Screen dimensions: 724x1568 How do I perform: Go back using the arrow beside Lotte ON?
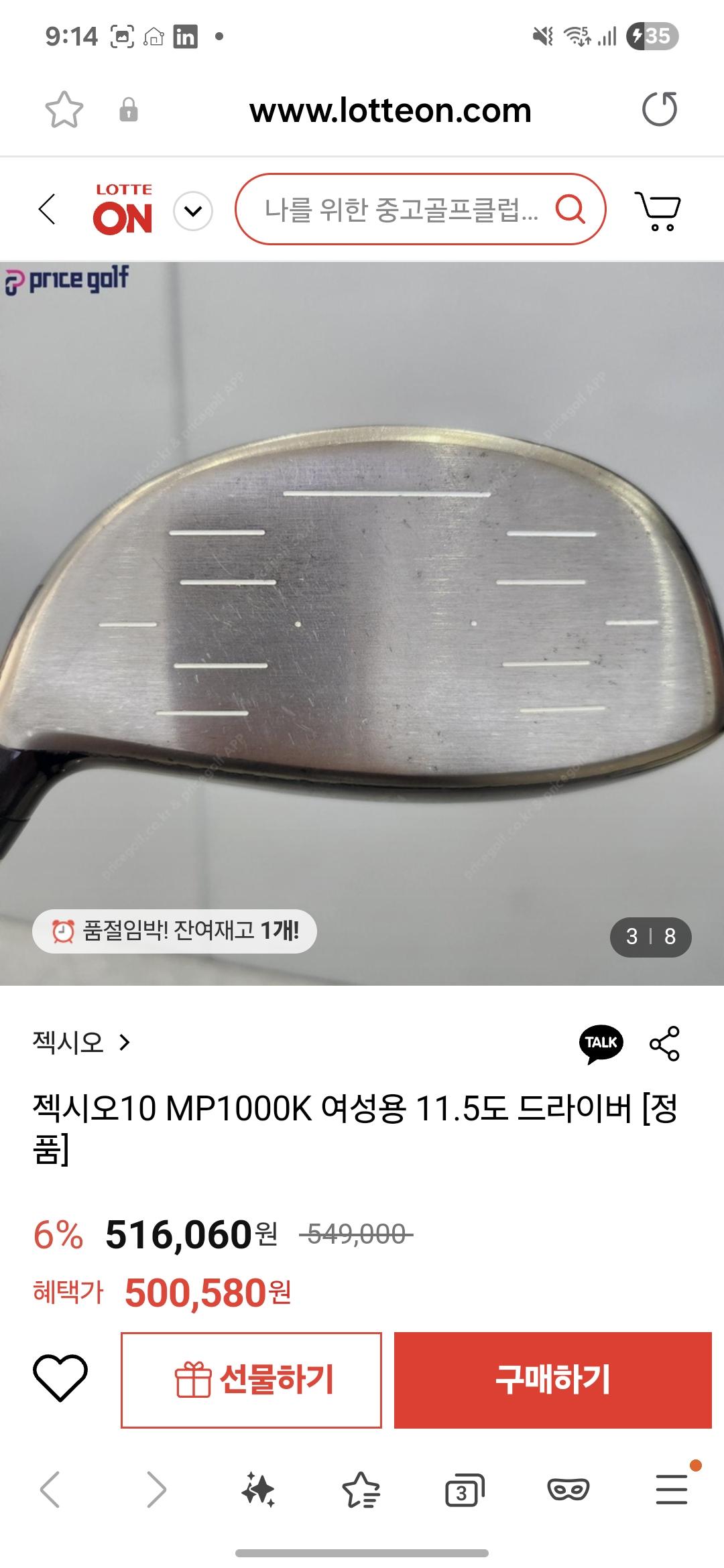tap(47, 210)
